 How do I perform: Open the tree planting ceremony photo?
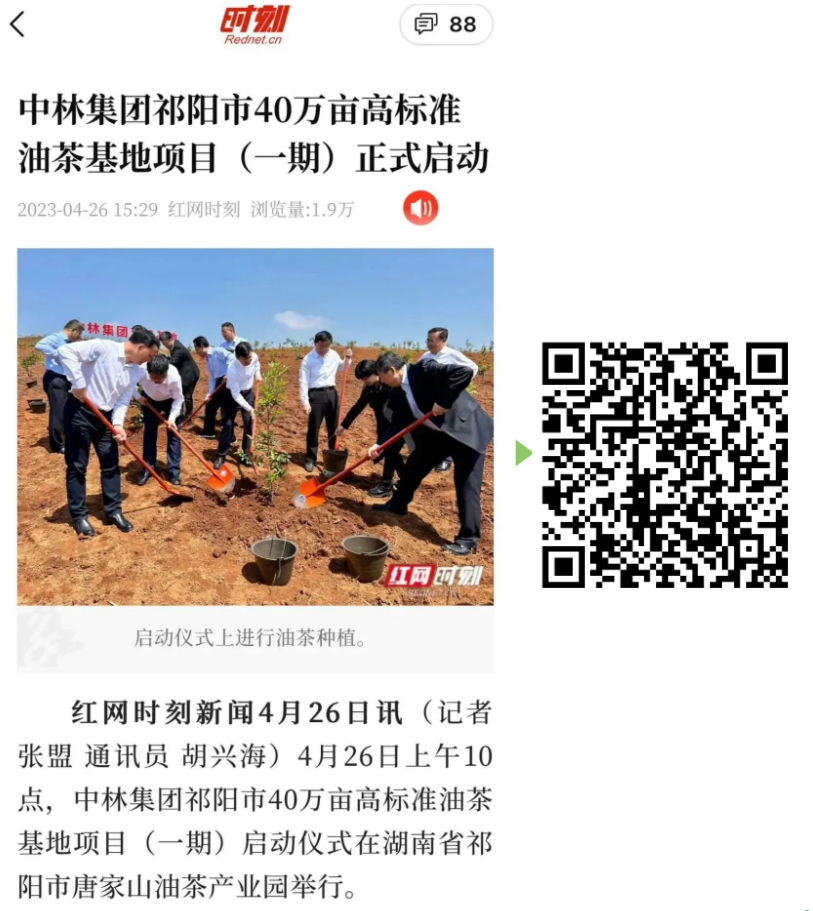pyautogui.click(x=255, y=426)
